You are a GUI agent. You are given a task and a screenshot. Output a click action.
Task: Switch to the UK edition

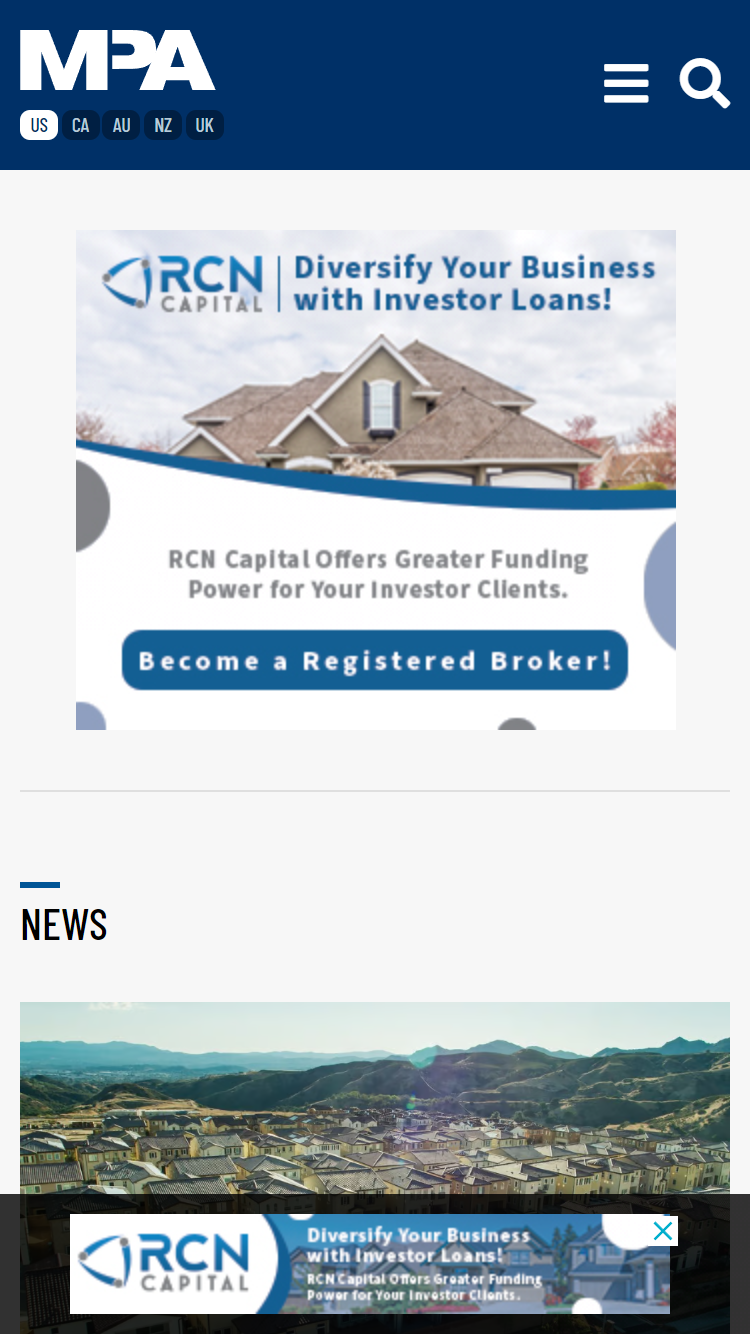coord(204,125)
